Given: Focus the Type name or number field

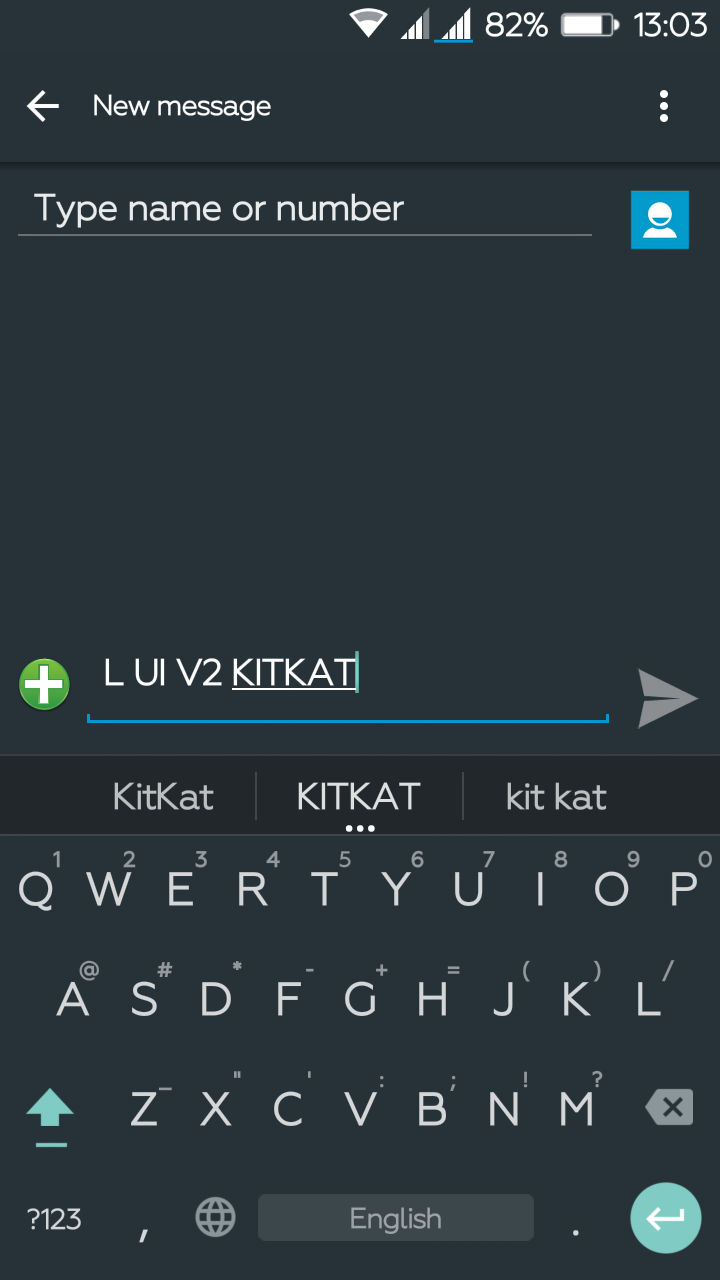Looking at the screenshot, I should click(x=305, y=209).
